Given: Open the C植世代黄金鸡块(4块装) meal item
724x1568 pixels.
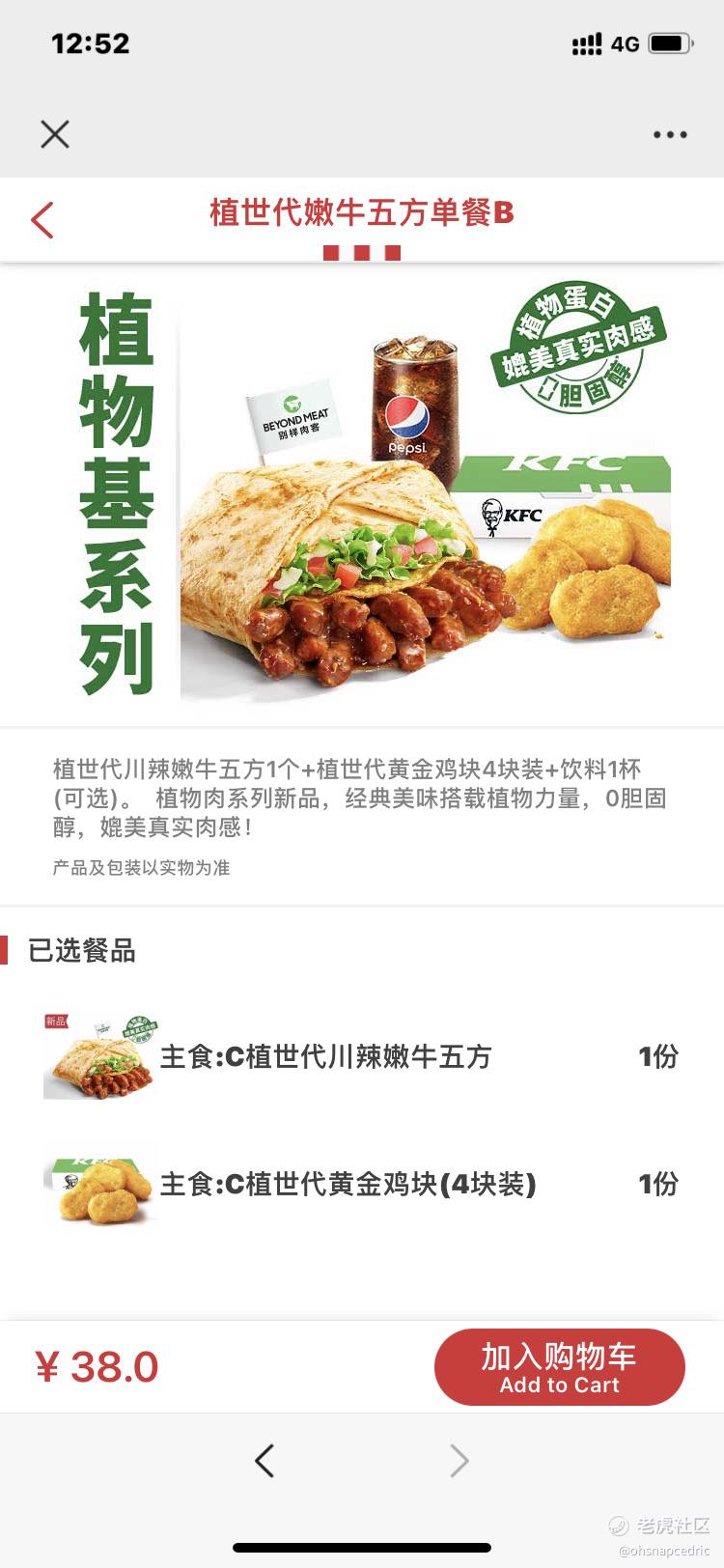Looking at the screenshot, I should pyautogui.click(x=348, y=1184).
